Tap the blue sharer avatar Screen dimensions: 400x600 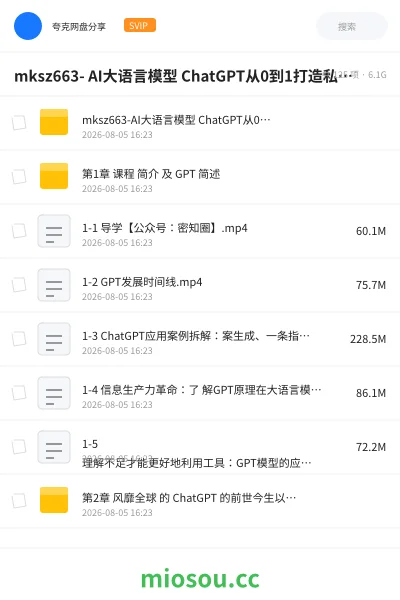(28, 26)
